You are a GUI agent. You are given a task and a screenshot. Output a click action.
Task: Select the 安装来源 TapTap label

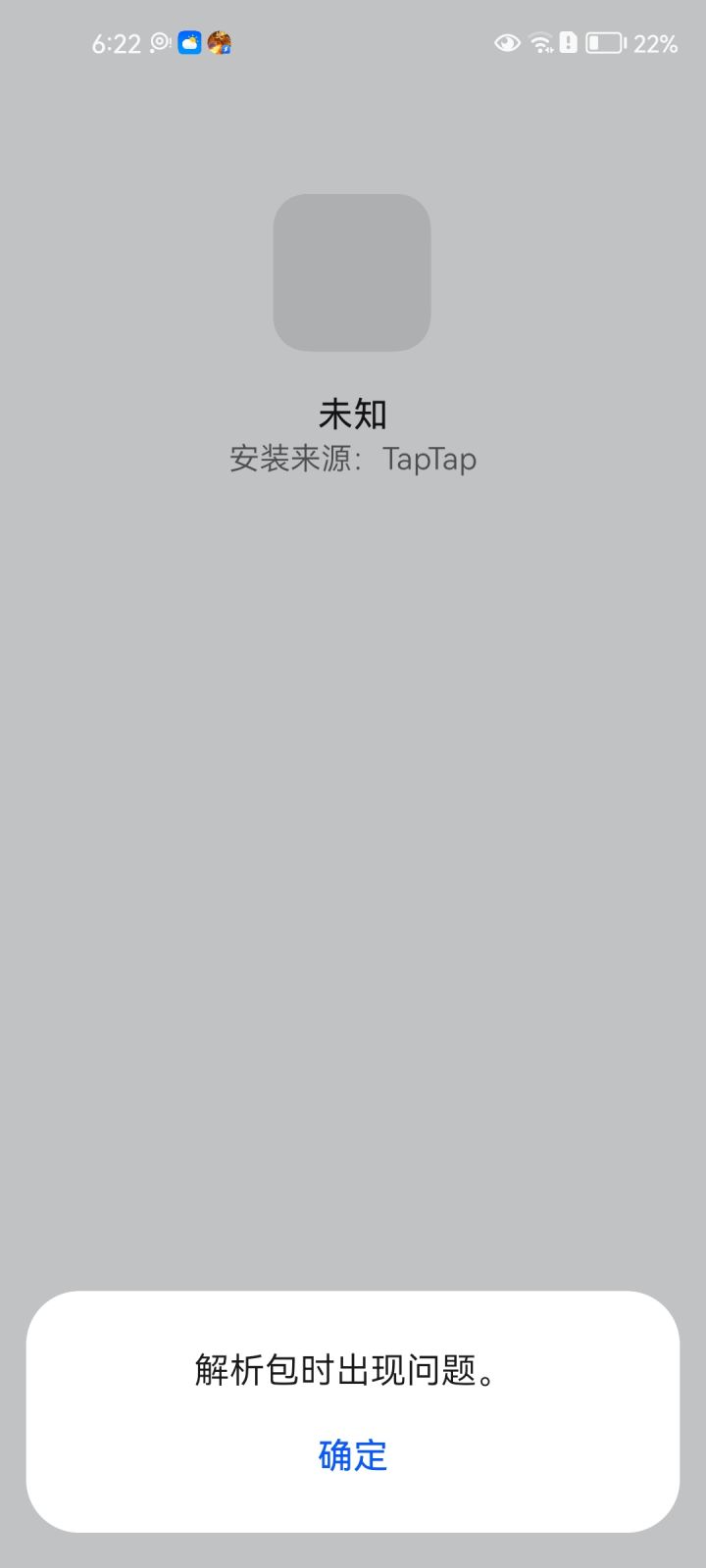coord(353,459)
